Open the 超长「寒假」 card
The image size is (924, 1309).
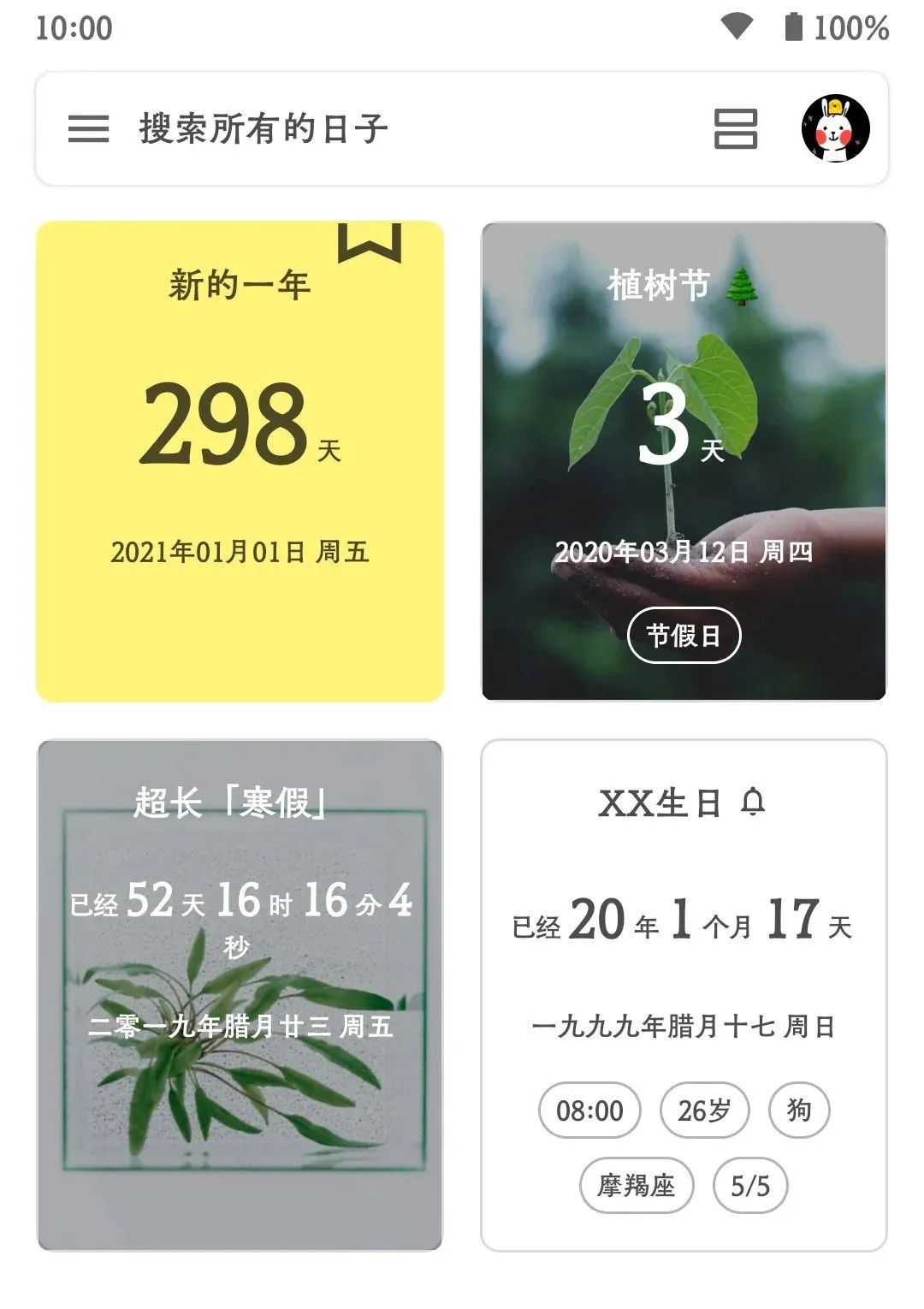point(240,995)
